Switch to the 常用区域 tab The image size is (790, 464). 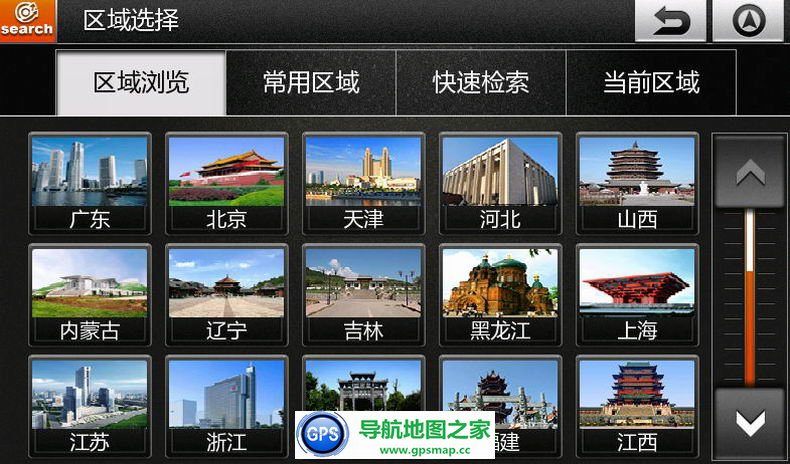coord(311,82)
